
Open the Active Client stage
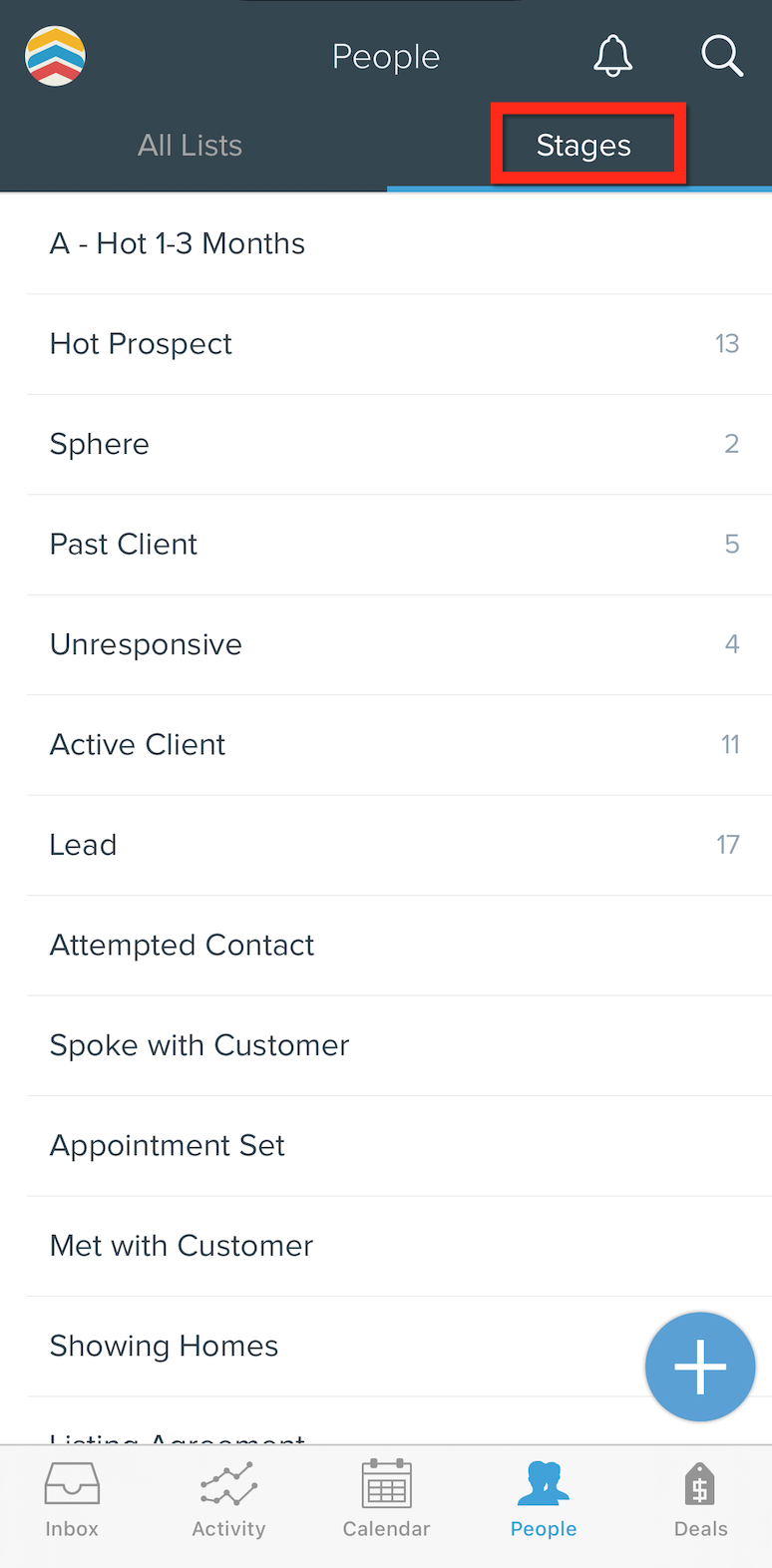[399, 745]
